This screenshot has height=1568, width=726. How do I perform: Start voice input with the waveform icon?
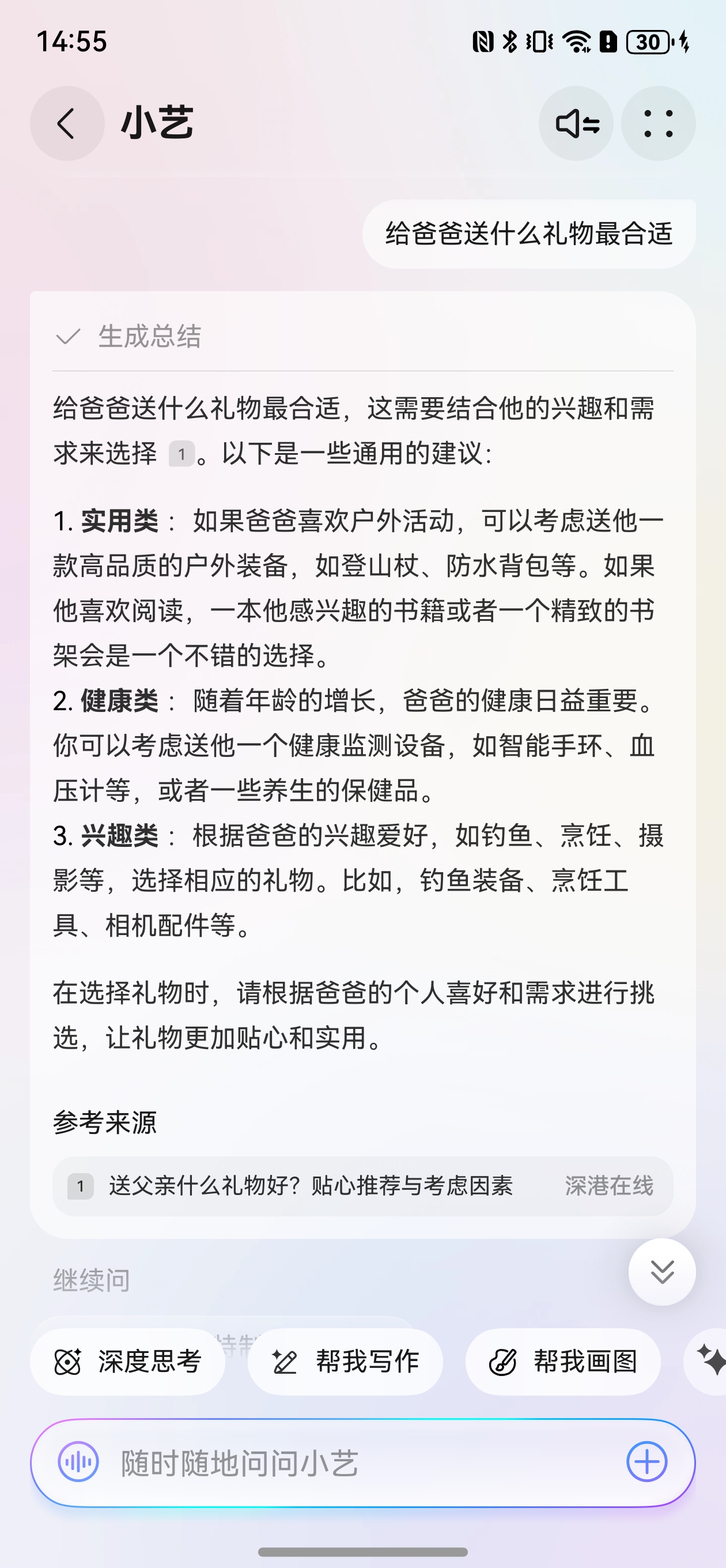click(78, 1462)
